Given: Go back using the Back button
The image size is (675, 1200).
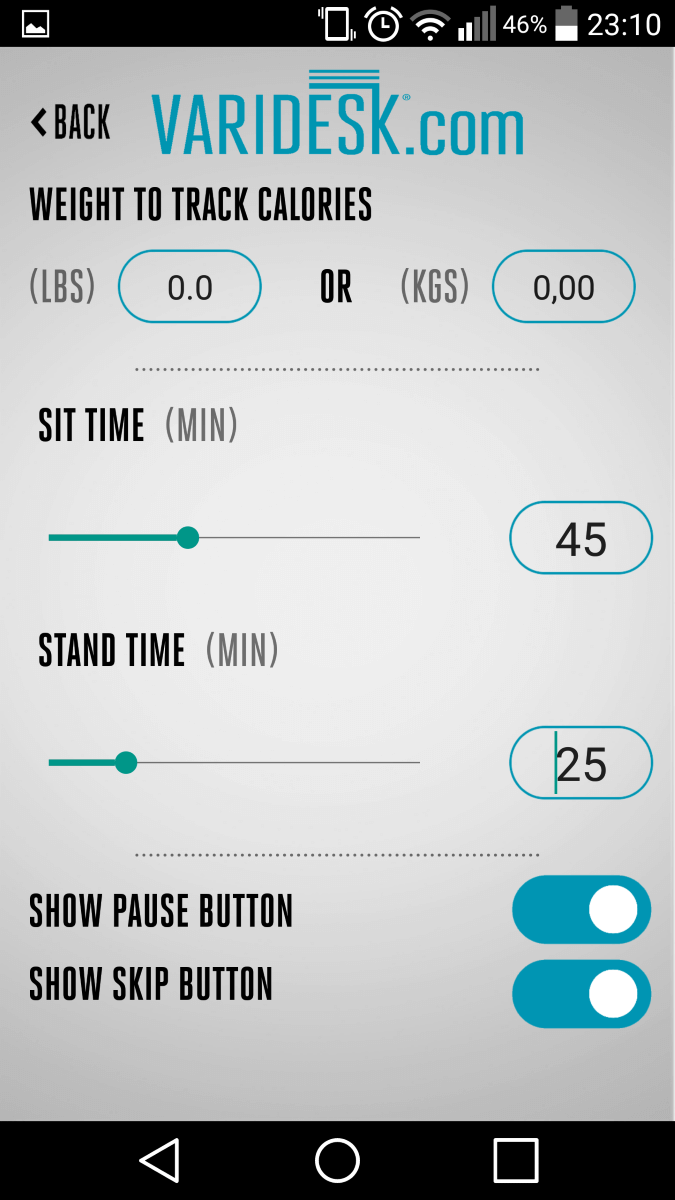Looking at the screenshot, I should click(71, 123).
